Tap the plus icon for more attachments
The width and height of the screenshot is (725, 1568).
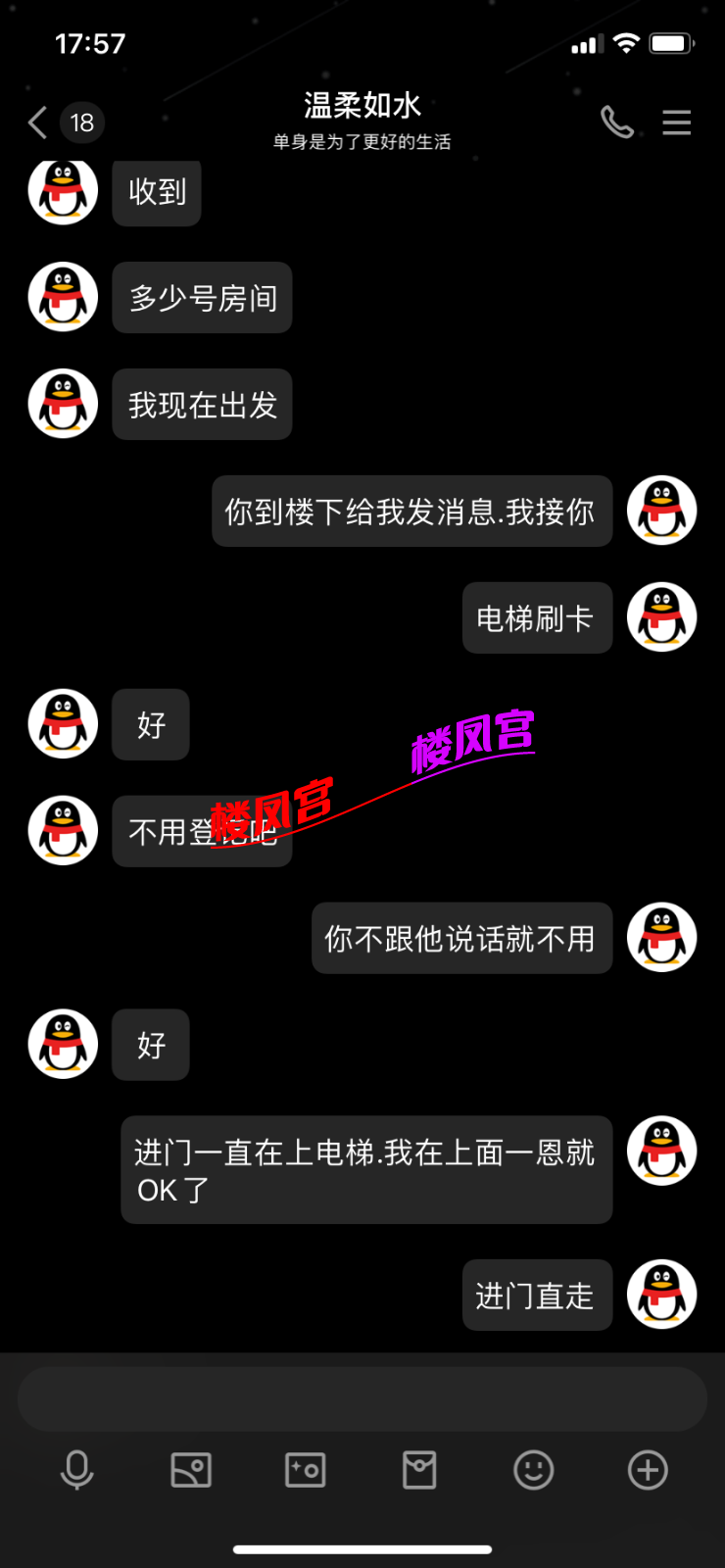[647, 1469]
